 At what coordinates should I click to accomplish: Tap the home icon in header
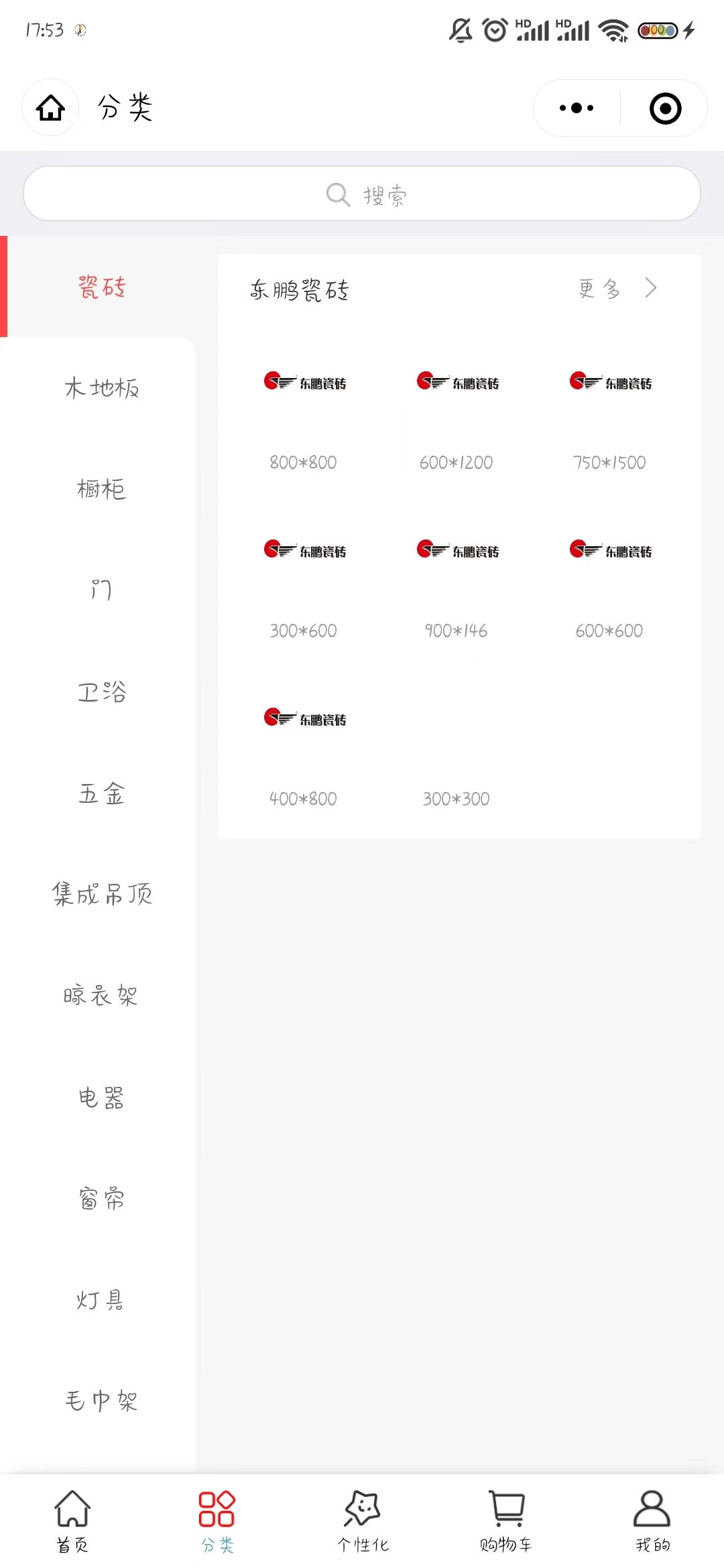(x=50, y=107)
